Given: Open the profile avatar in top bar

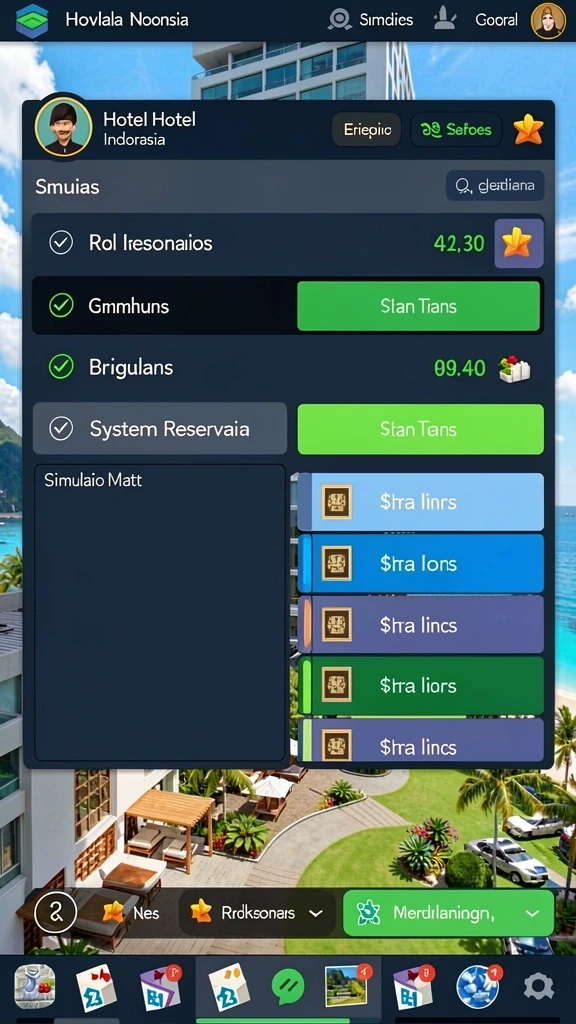Looking at the screenshot, I should pos(548,20).
